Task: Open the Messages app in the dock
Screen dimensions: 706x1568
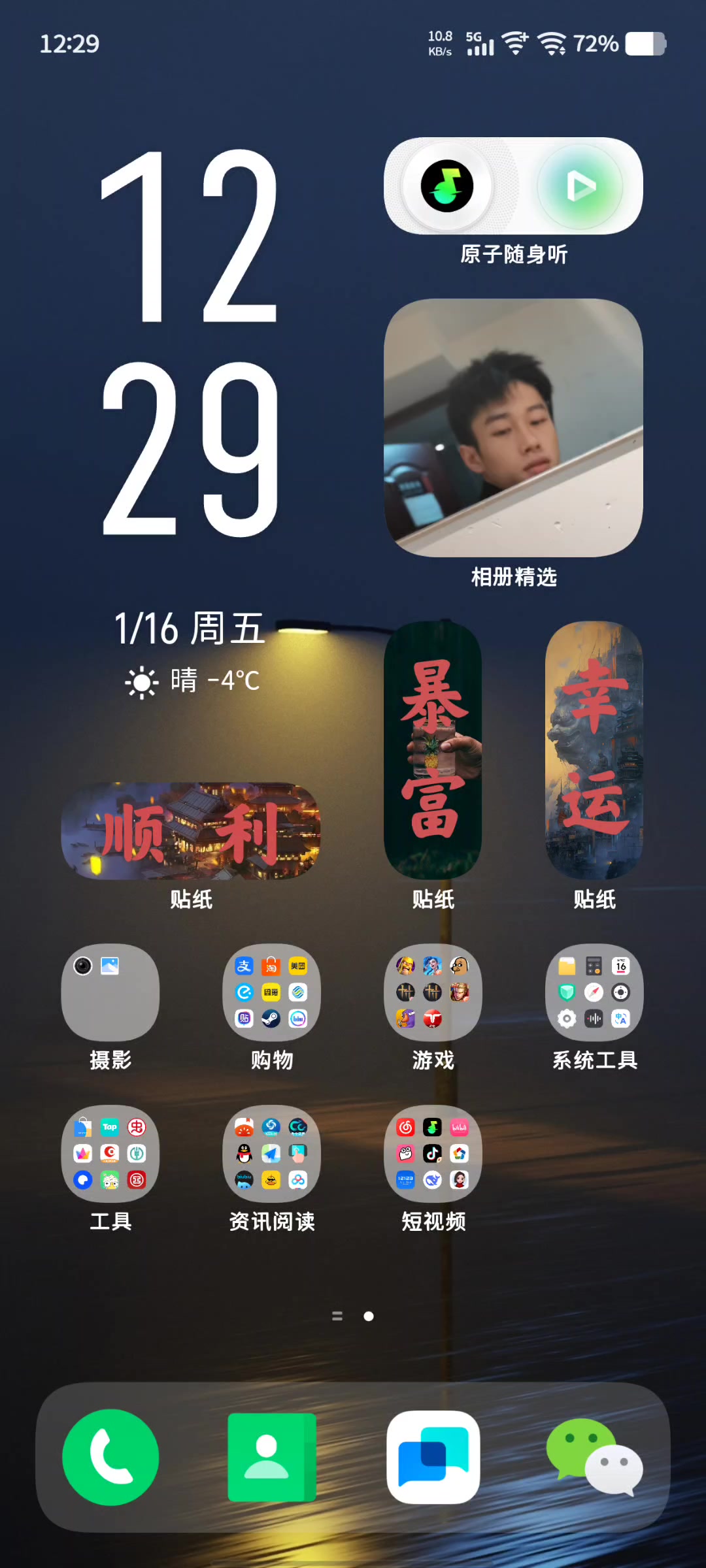Action: (433, 1458)
